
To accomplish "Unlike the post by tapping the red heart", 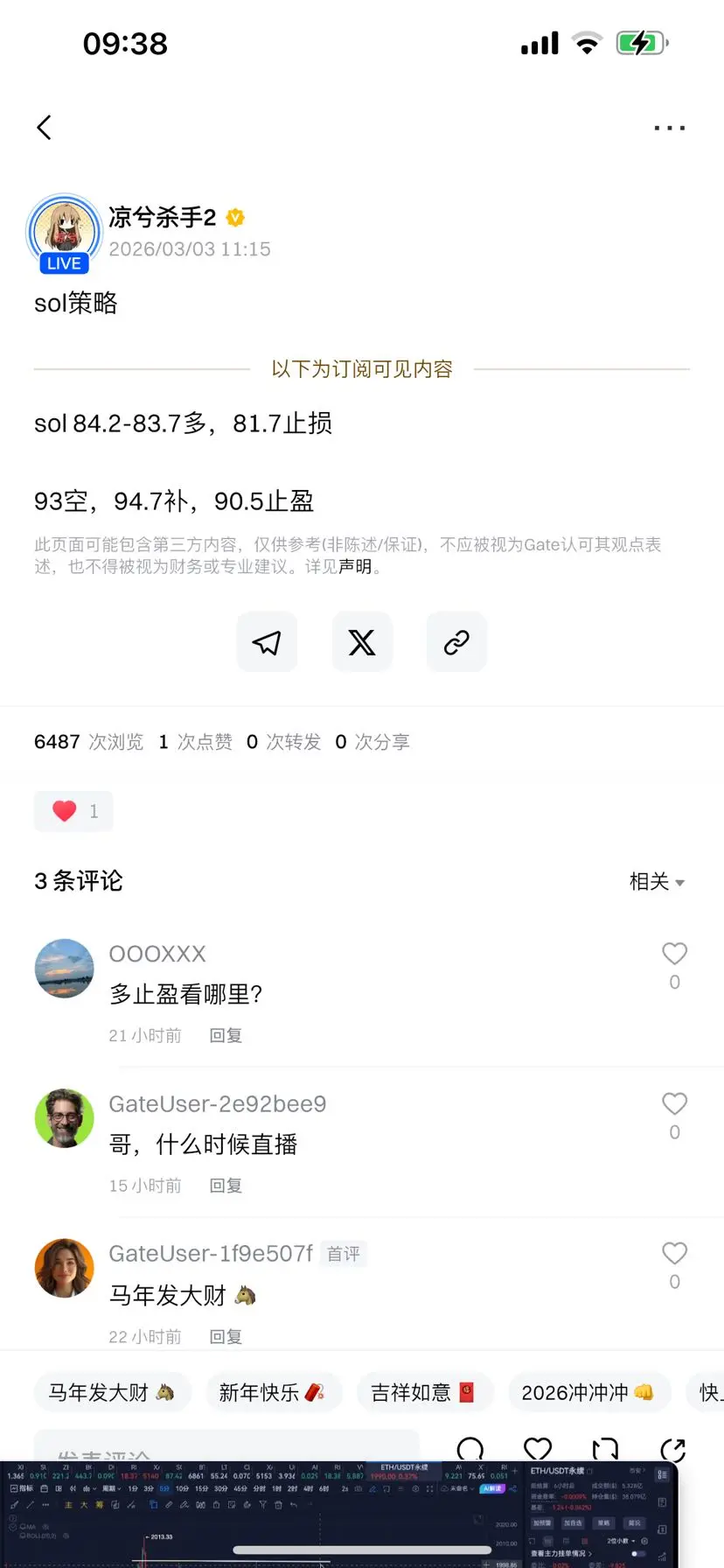I will pyautogui.click(x=62, y=810).
